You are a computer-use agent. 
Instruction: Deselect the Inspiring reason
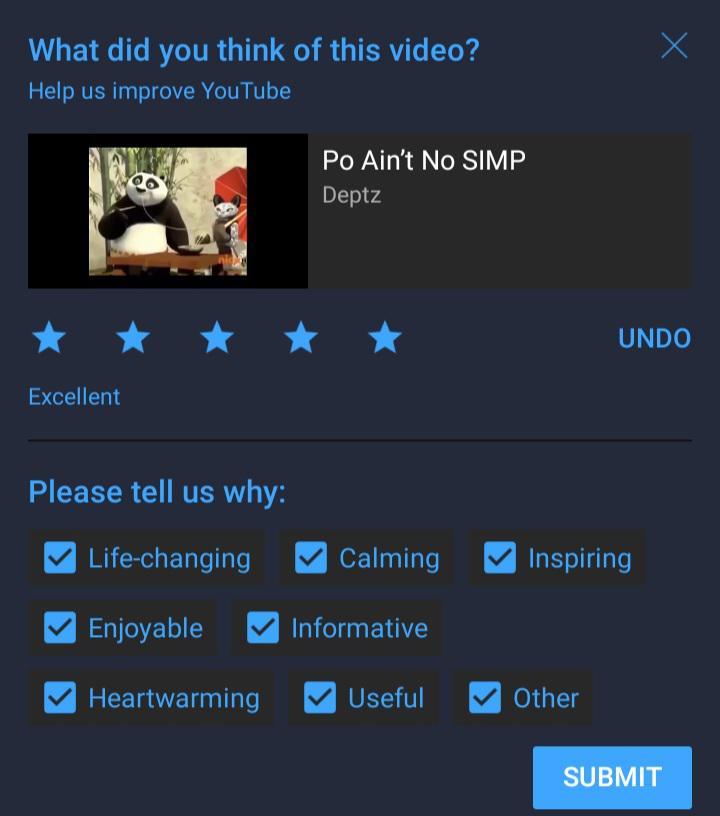(500, 558)
